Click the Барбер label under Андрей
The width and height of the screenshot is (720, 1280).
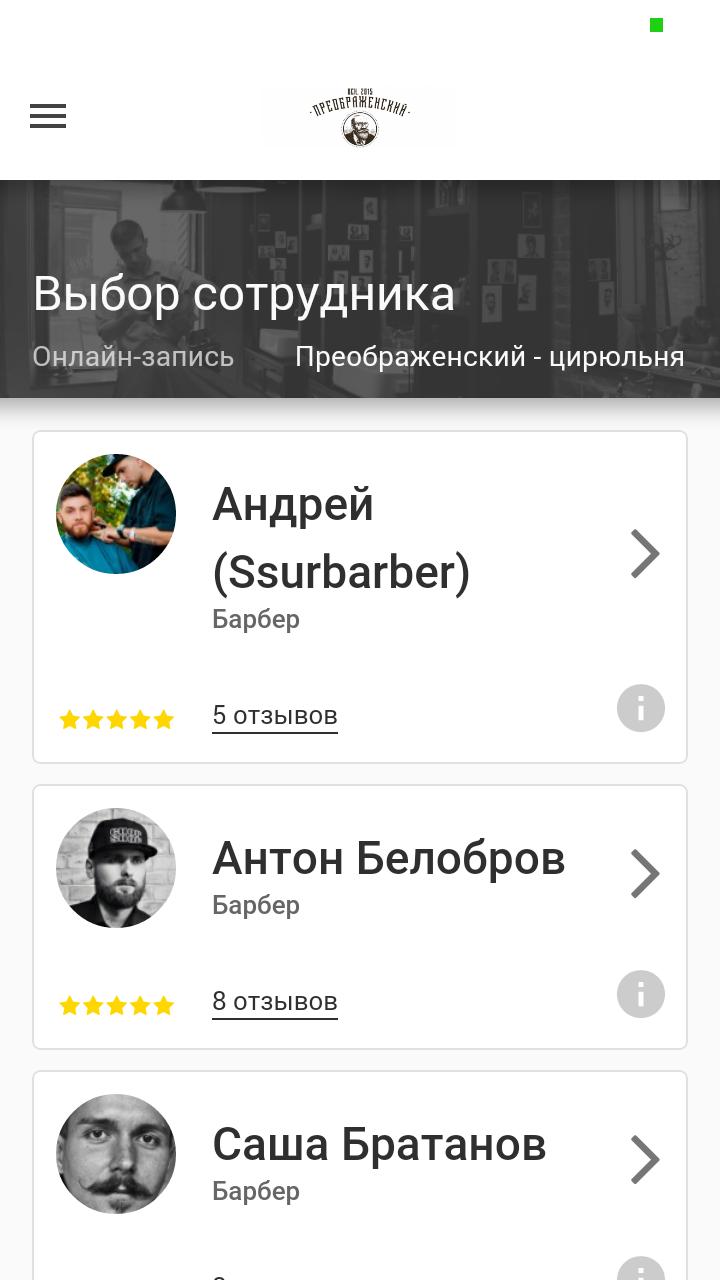coord(256,619)
